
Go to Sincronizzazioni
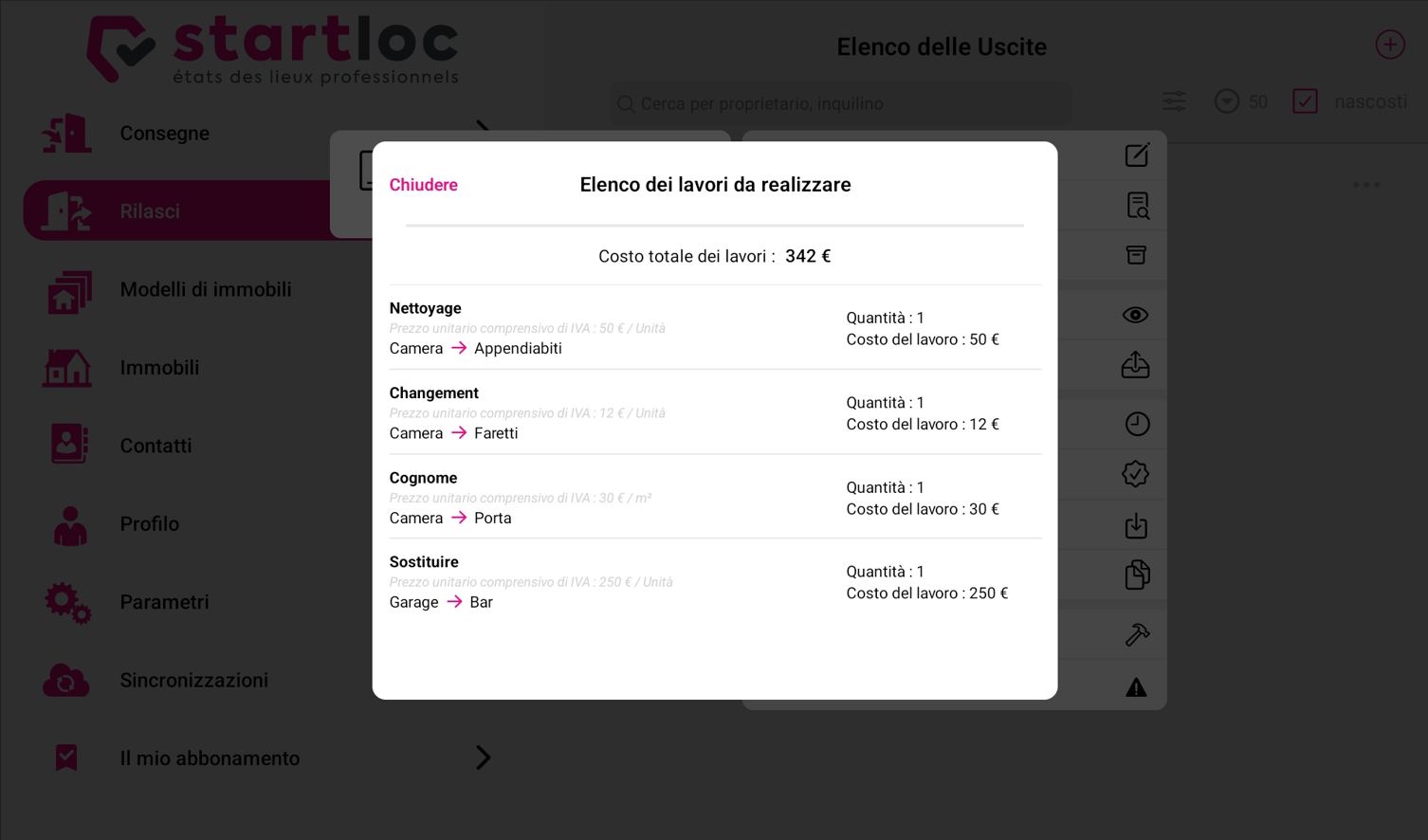[193, 681]
